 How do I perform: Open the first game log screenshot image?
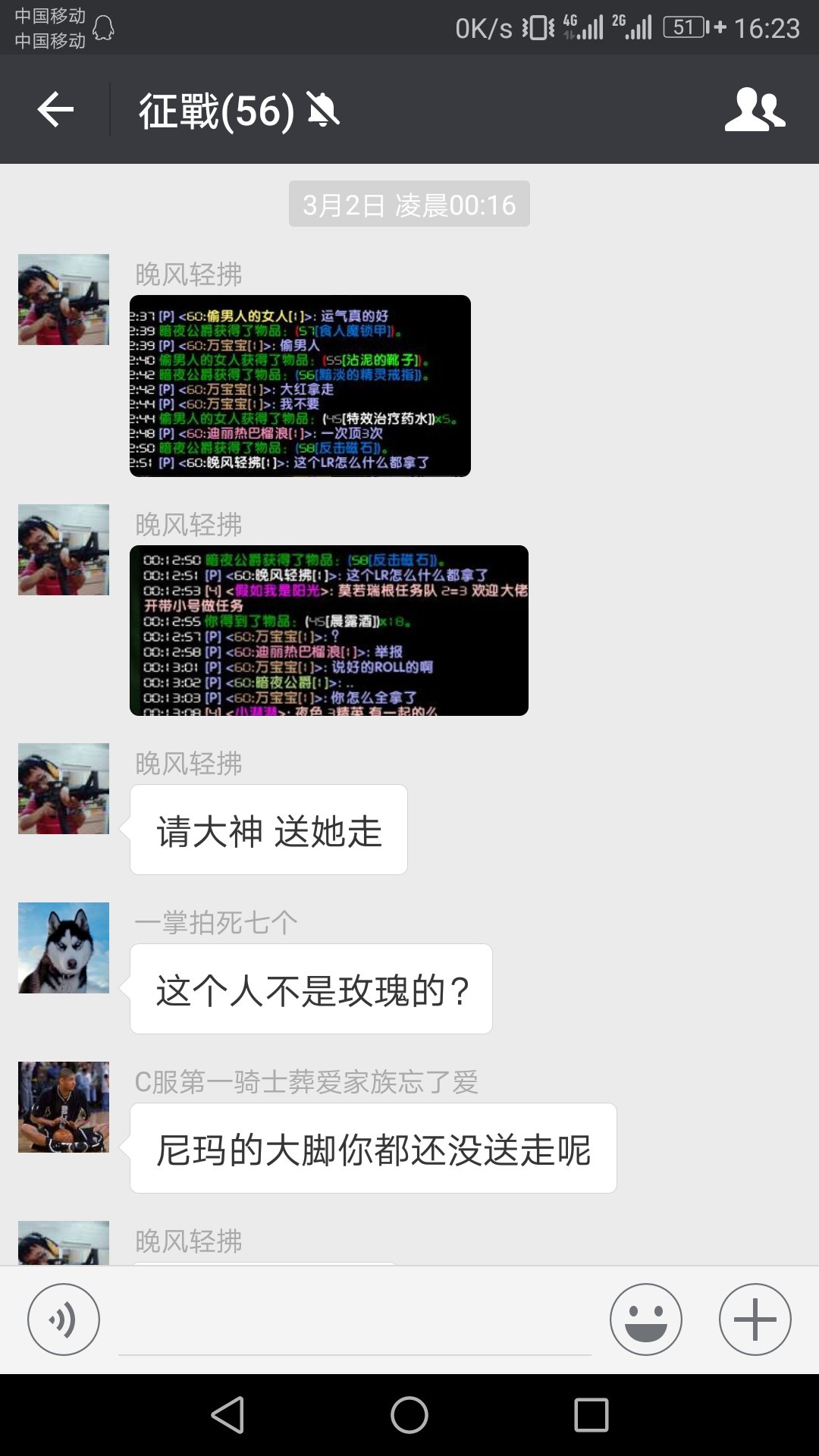(300, 386)
